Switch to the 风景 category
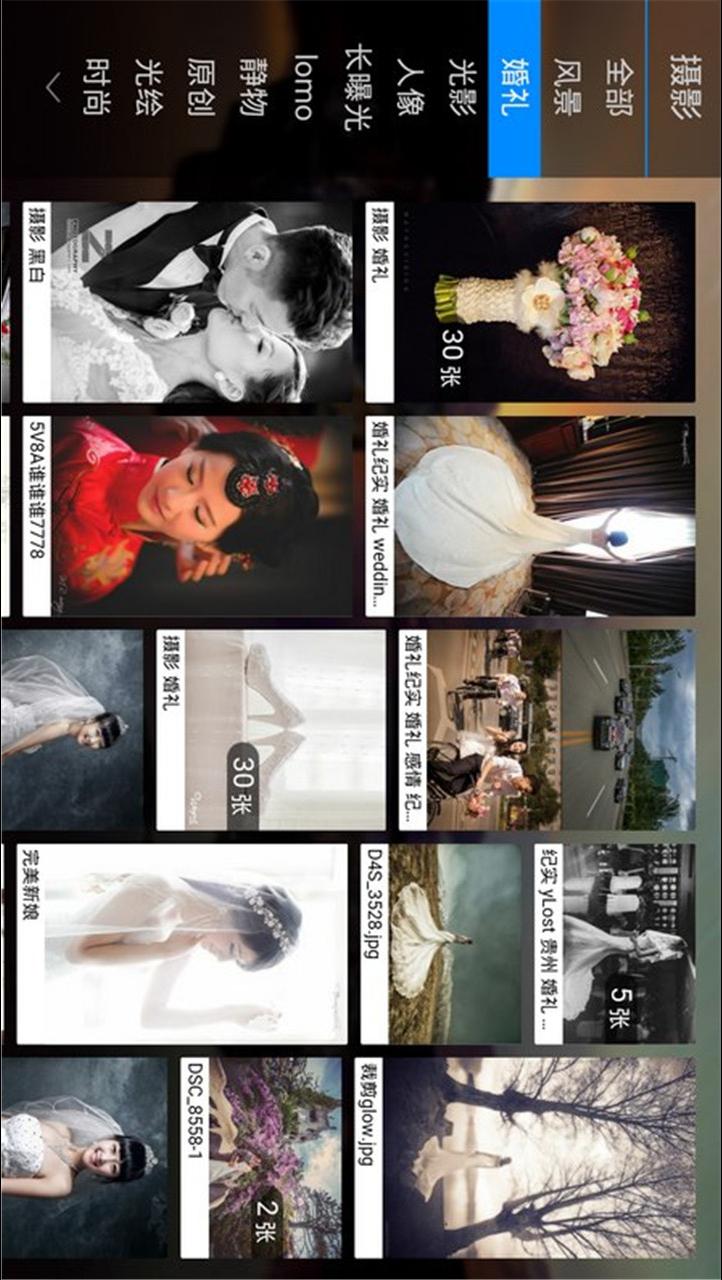The image size is (722, 1280). pyautogui.click(x=567, y=88)
